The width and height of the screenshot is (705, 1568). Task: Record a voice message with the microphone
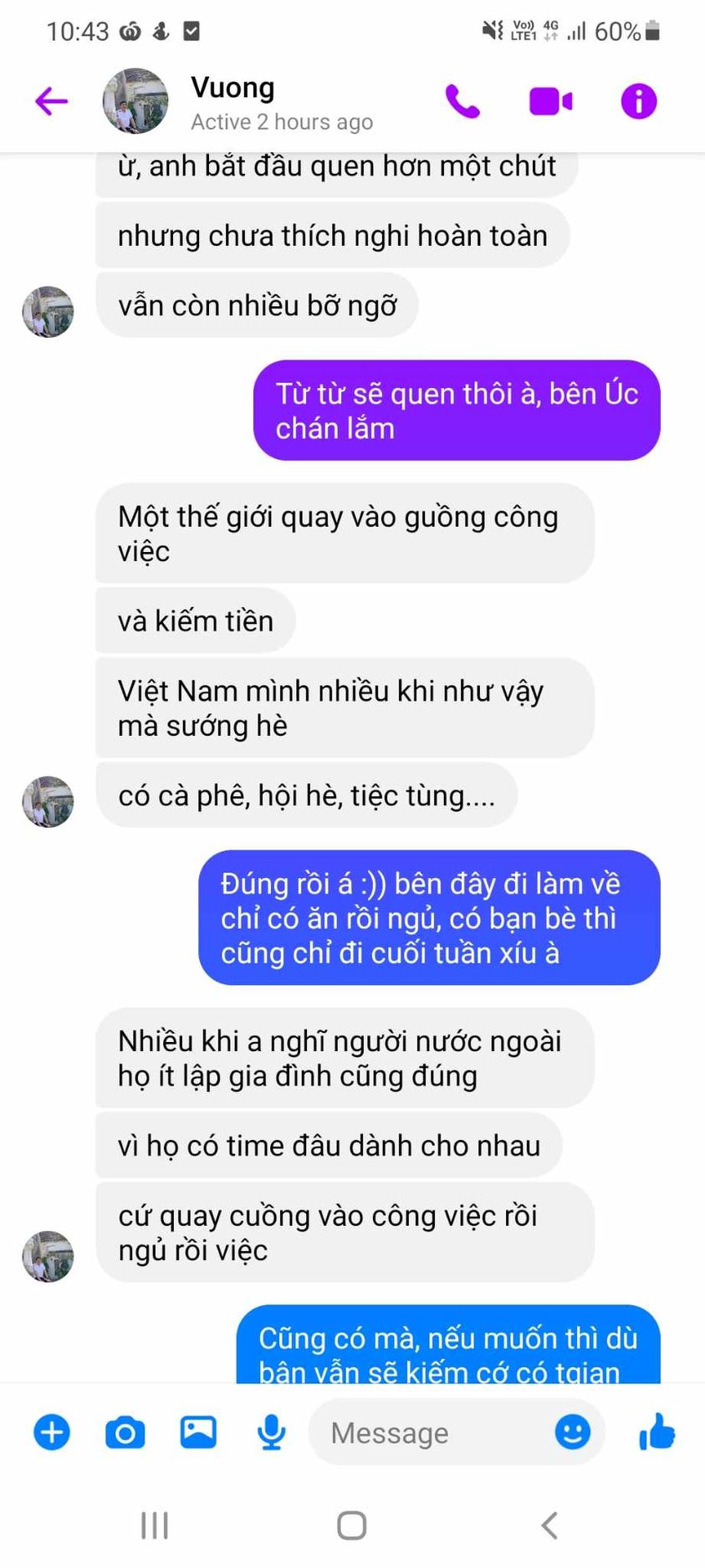pos(271,1433)
